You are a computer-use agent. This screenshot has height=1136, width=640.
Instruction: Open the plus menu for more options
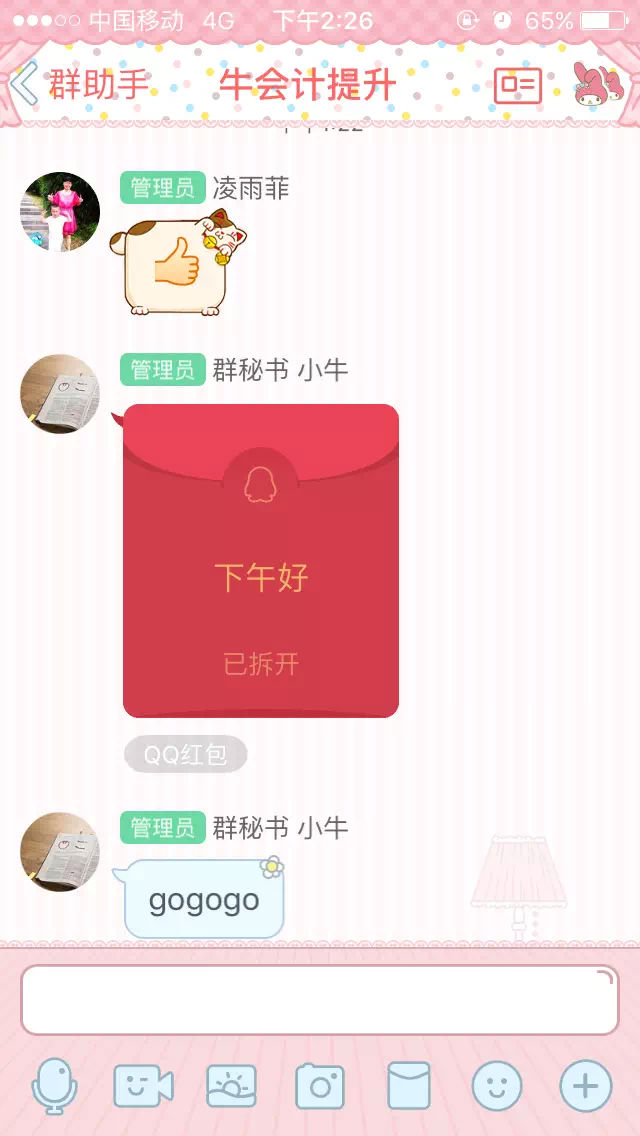[585, 1086]
